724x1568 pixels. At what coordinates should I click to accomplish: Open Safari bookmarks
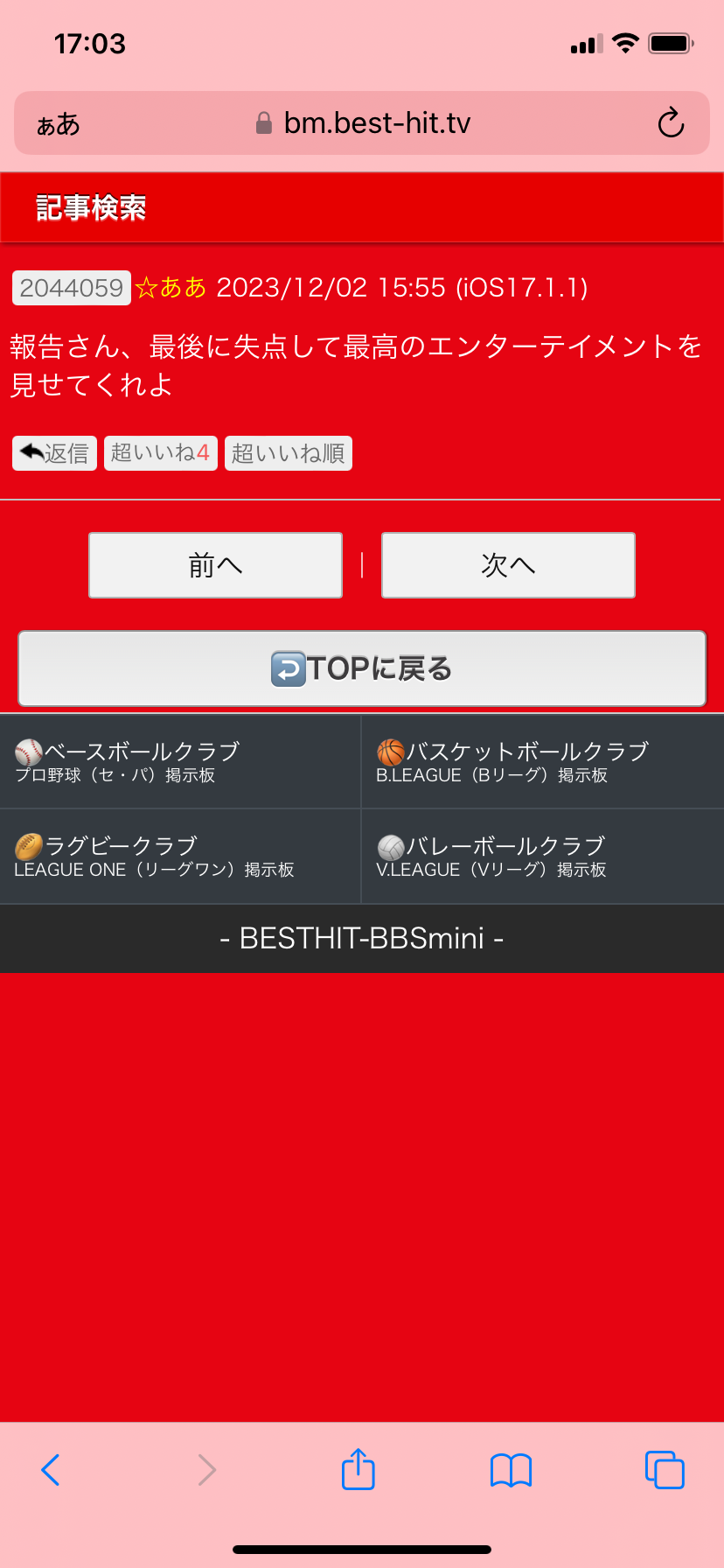pos(512,1470)
